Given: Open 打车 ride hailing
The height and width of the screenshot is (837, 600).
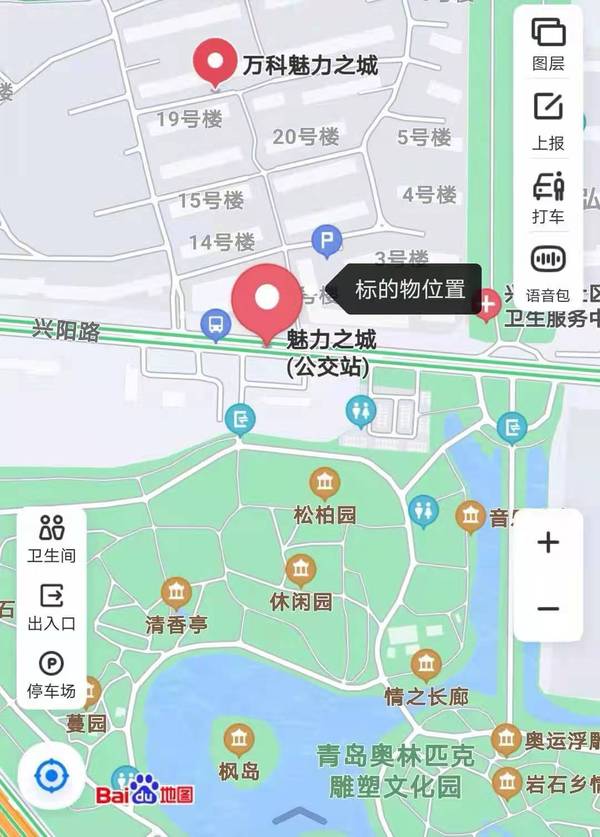Looking at the screenshot, I should 548,195.
